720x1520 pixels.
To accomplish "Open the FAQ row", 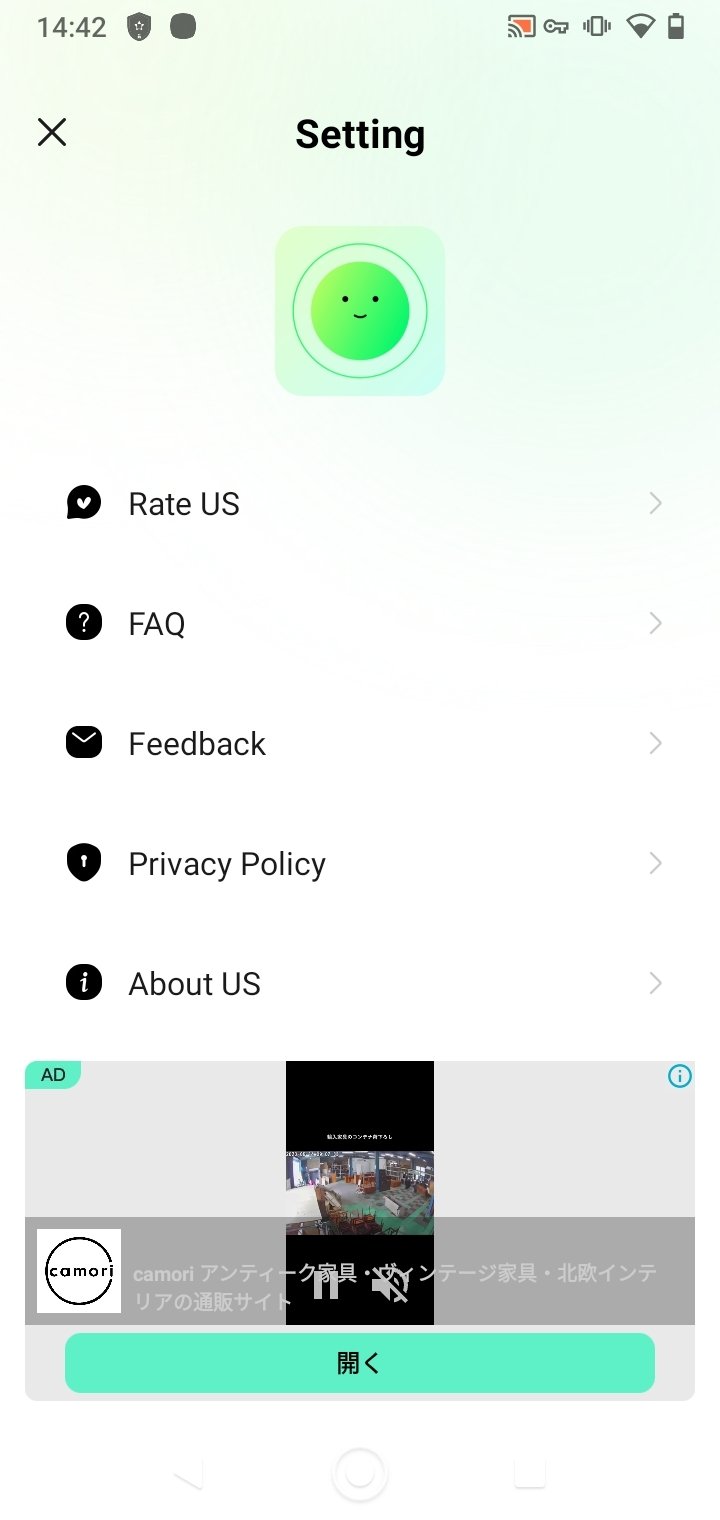I will (360, 623).
